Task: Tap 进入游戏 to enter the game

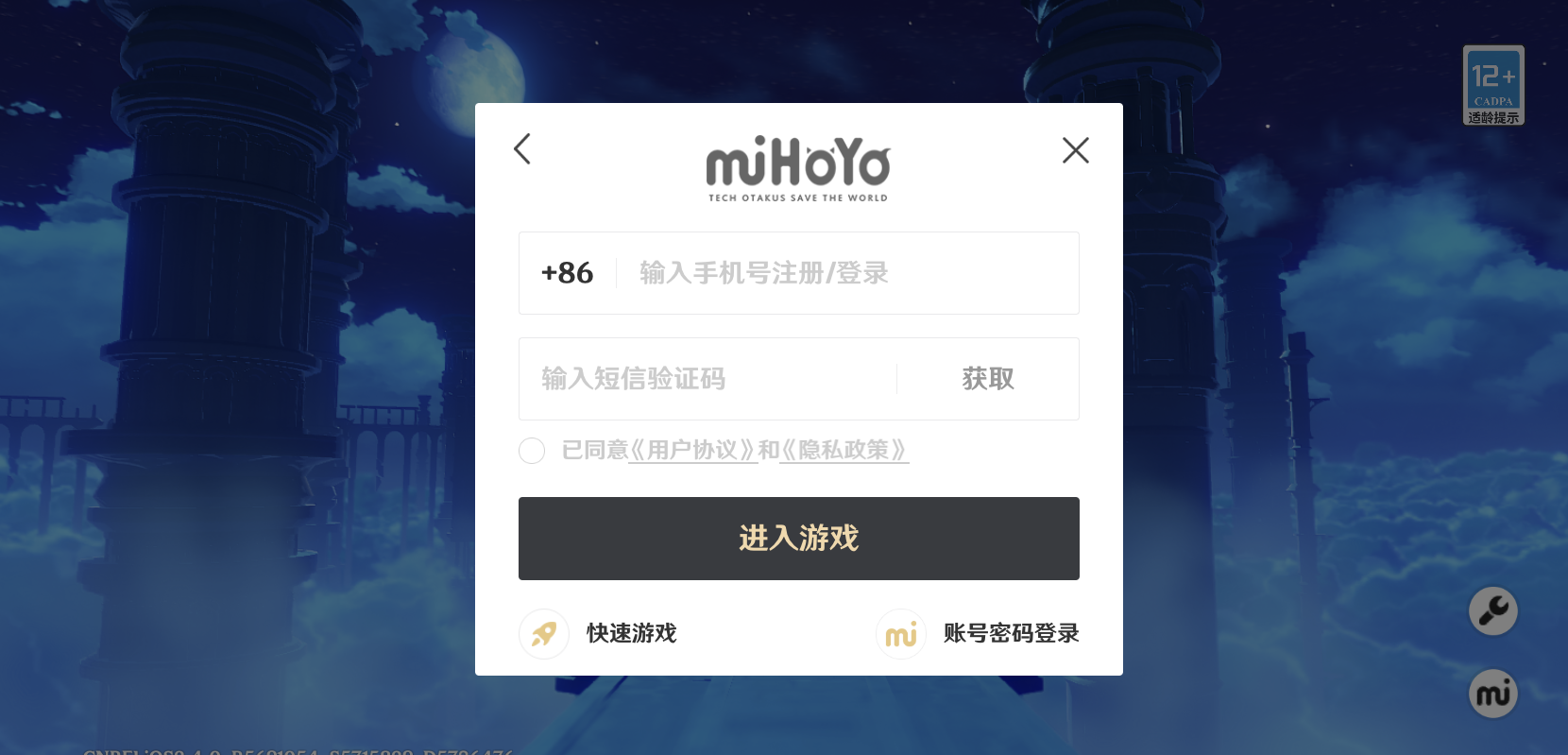Action: [x=798, y=539]
